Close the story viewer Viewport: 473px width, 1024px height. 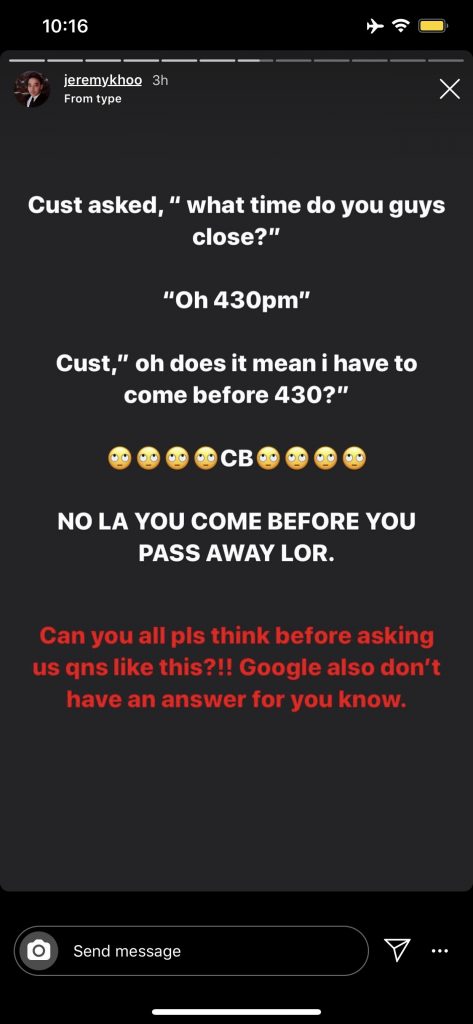click(x=449, y=89)
